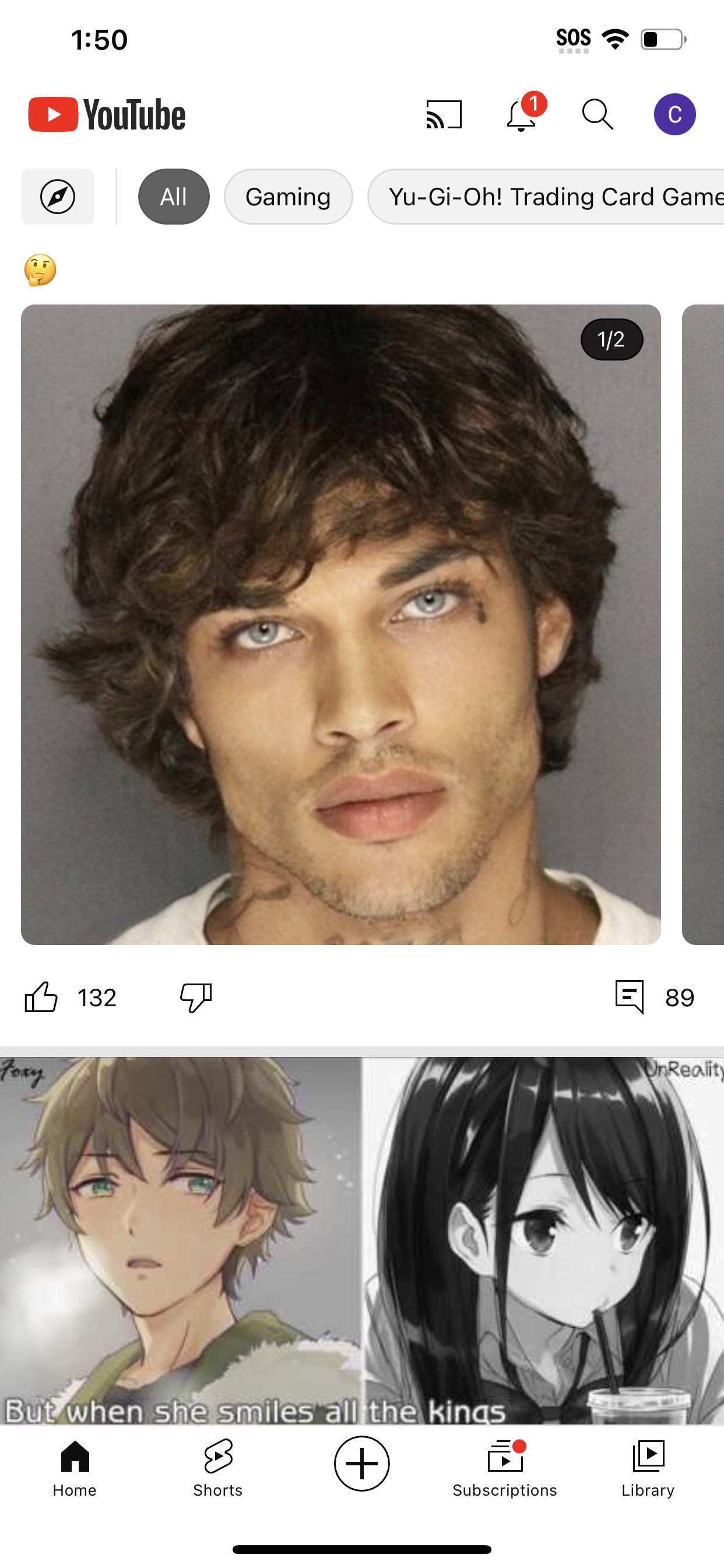Like the post with 132 likes

41,997
